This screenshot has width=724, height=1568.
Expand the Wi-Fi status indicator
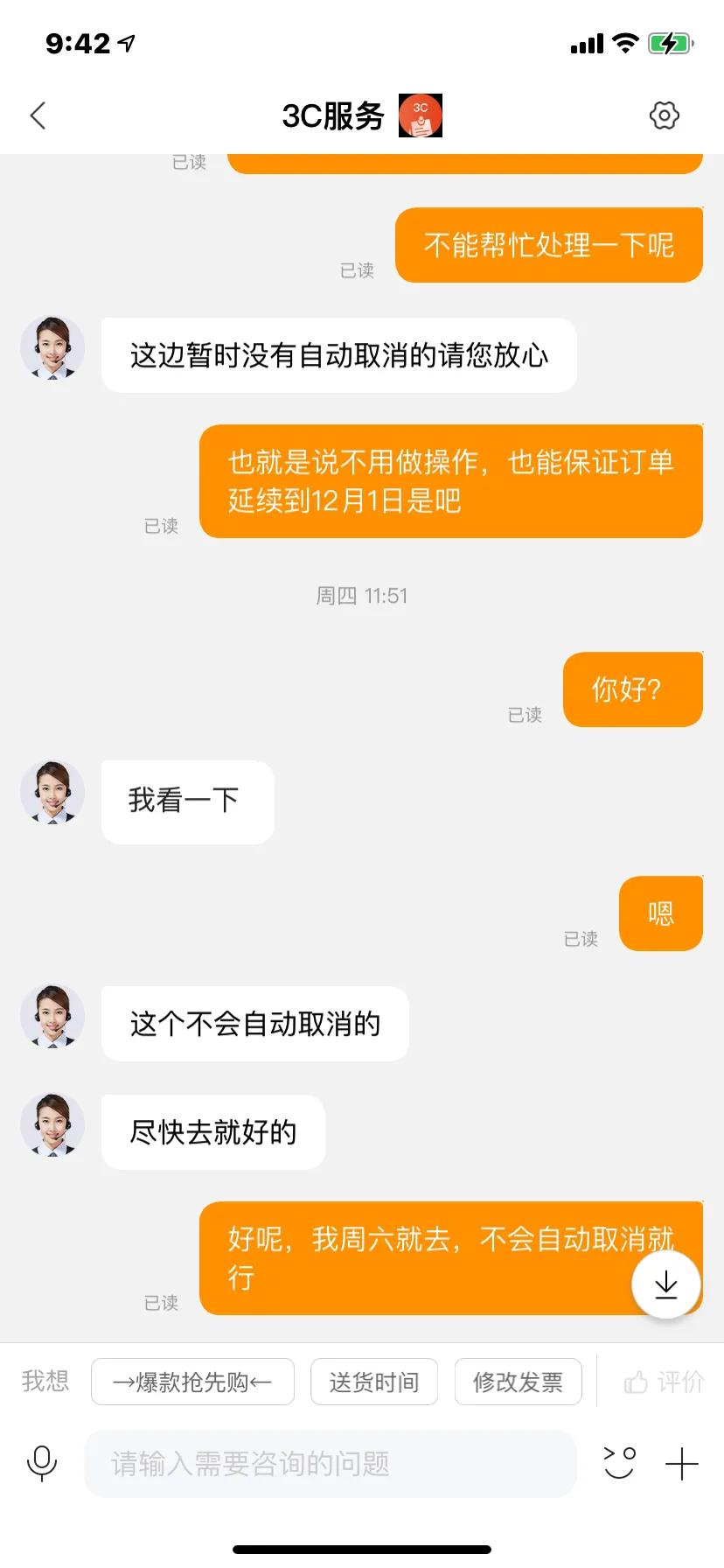coord(624,43)
